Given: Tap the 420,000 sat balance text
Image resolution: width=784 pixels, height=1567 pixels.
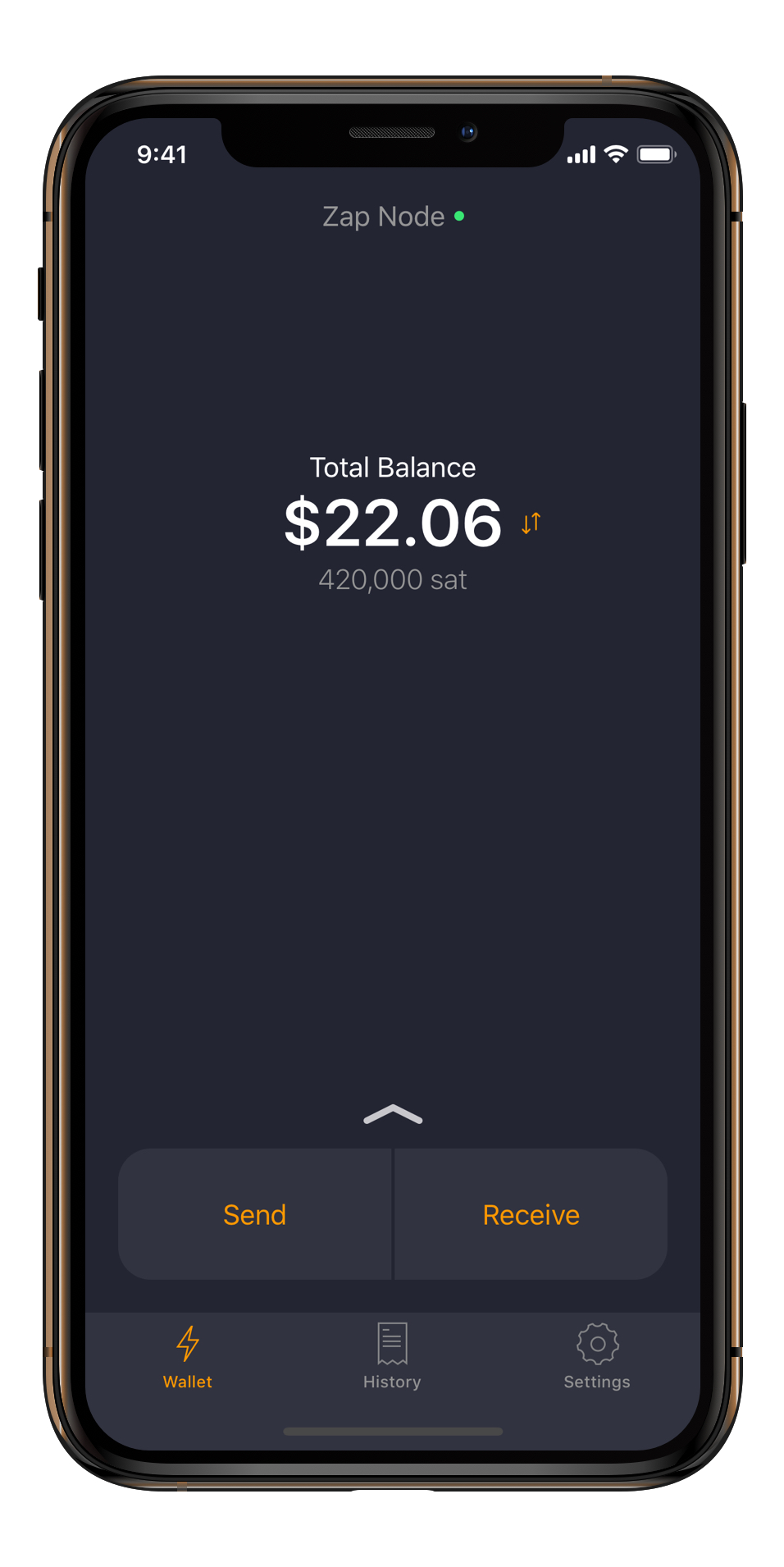Looking at the screenshot, I should click(393, 579).
